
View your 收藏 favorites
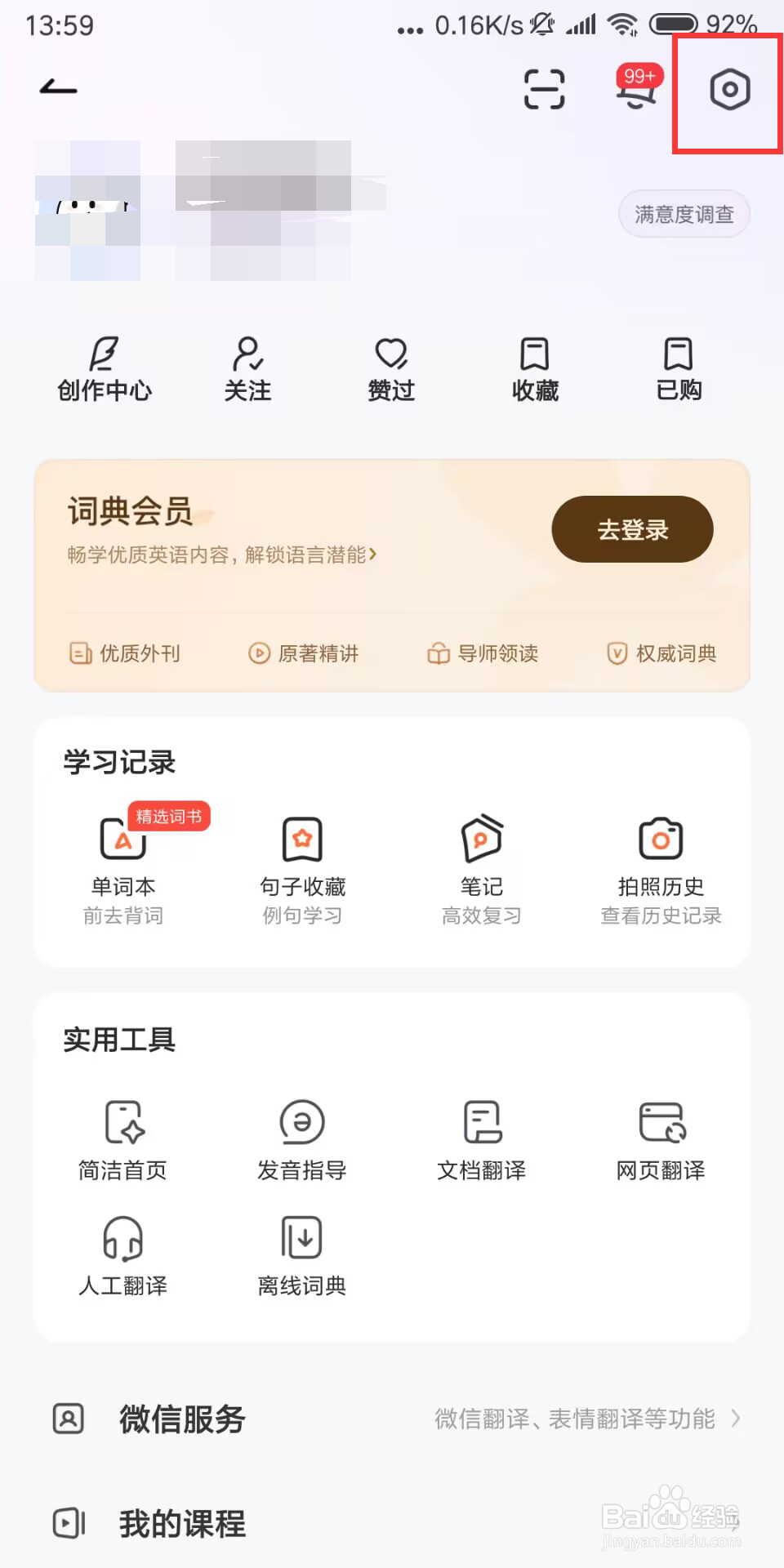tap(533, 369)
